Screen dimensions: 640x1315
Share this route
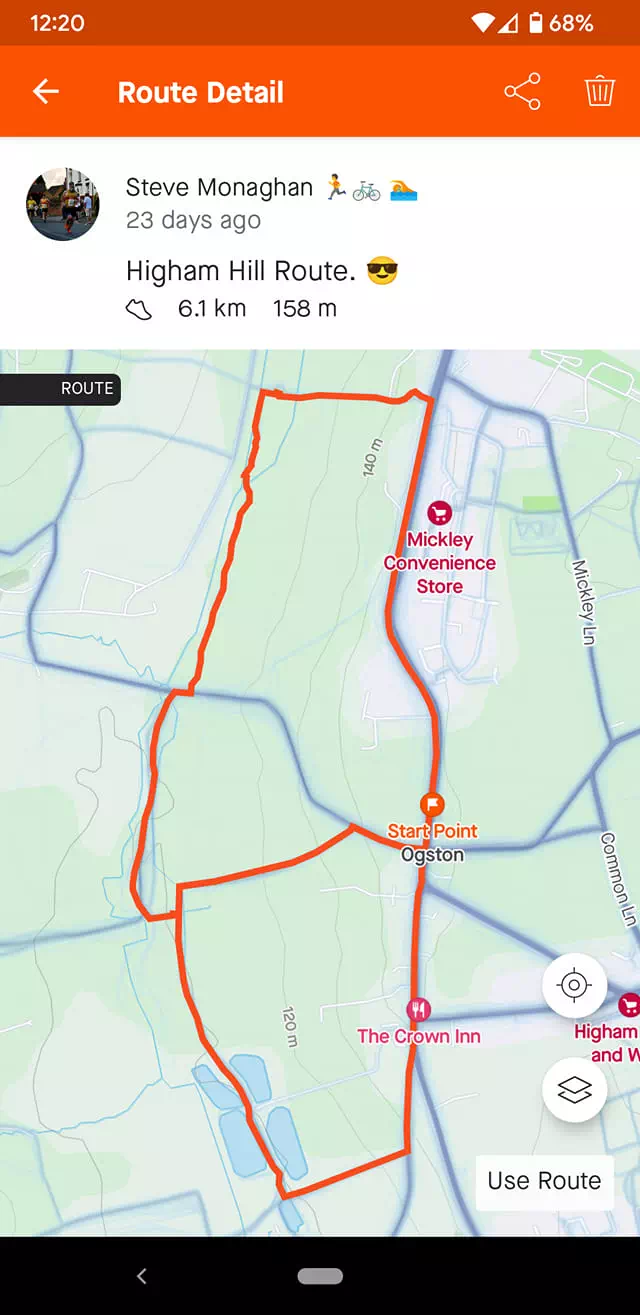[x=522, y=92]
